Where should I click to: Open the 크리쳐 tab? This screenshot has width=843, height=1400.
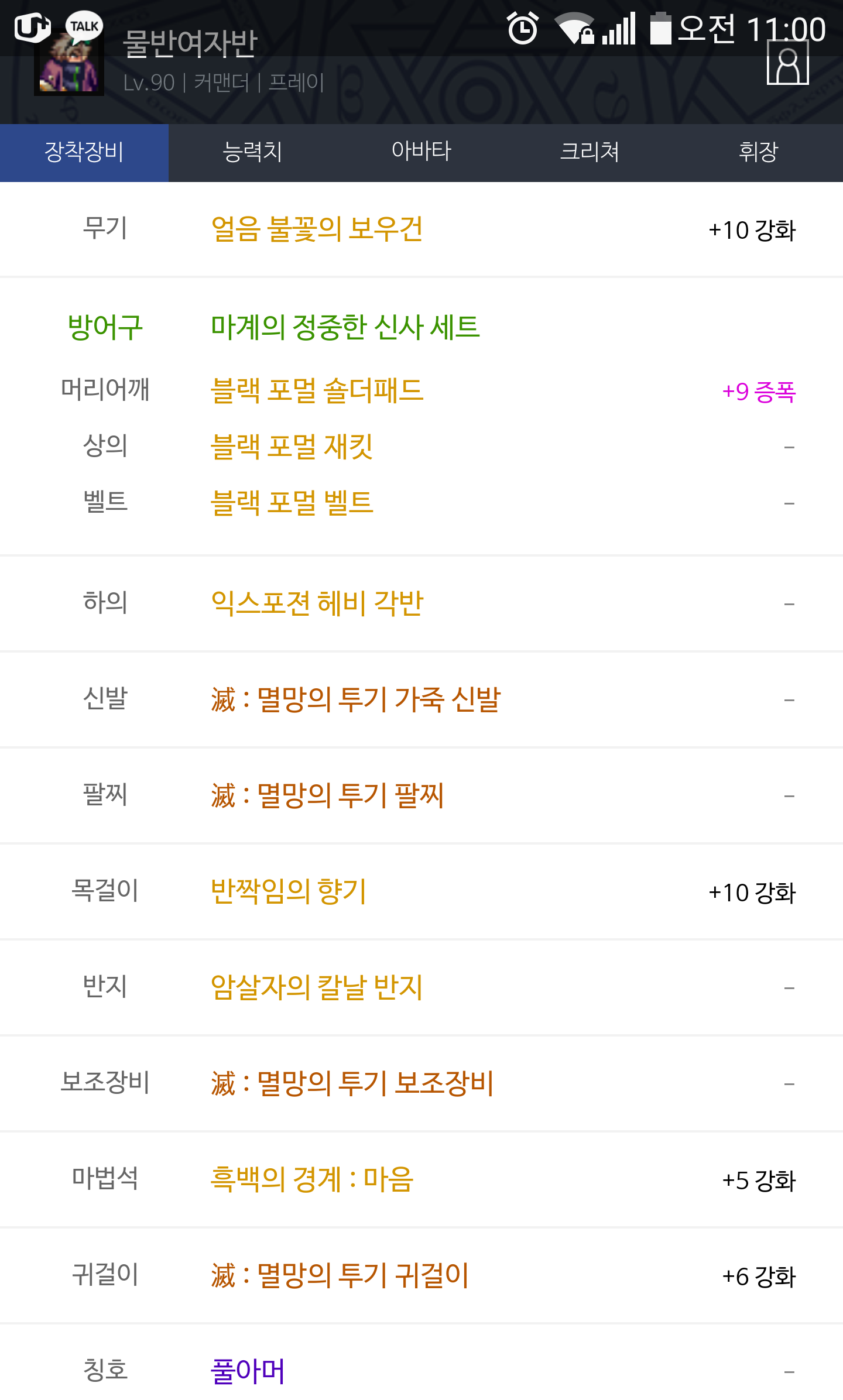tap(590, 152)
